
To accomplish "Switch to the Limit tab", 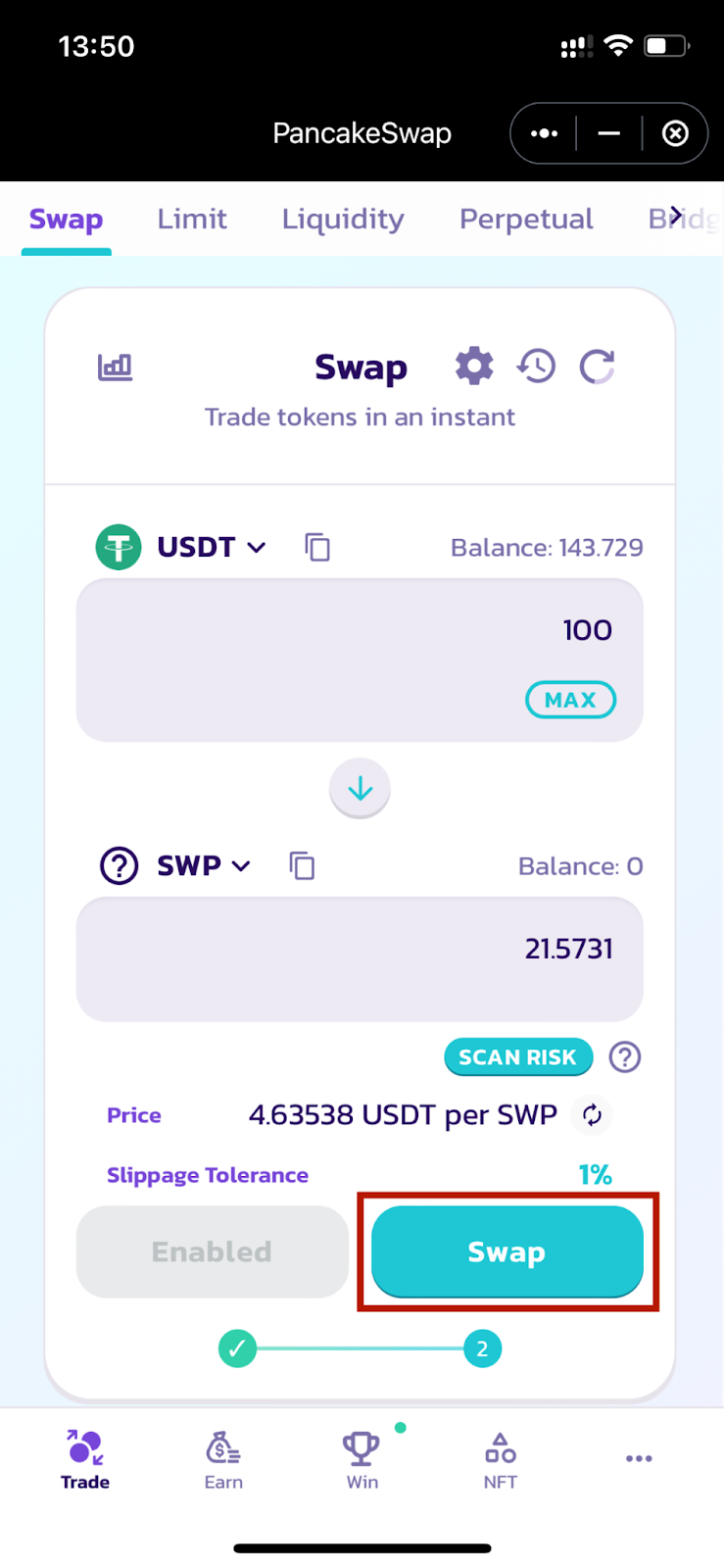I will (192, 219).
